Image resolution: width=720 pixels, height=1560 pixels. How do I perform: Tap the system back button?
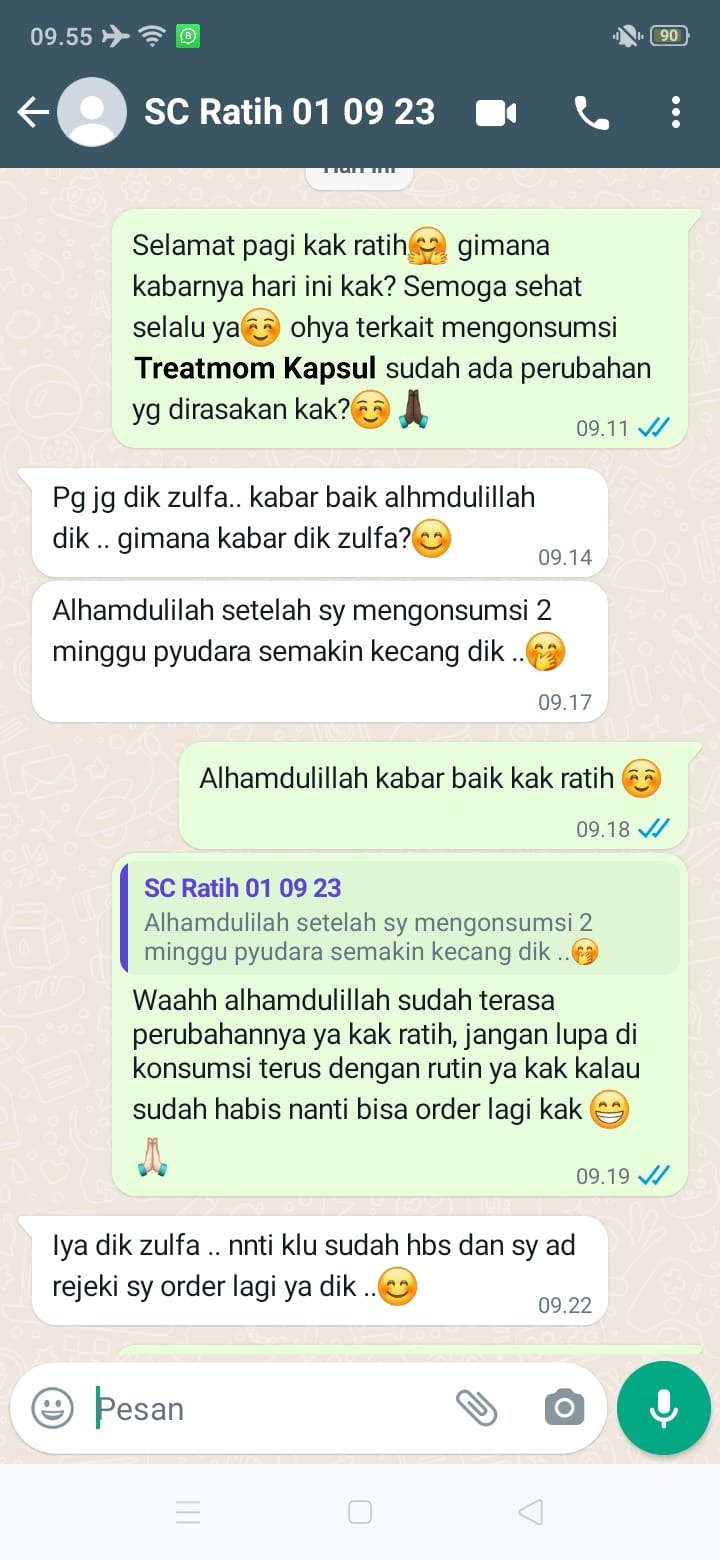pos(531,1512)
